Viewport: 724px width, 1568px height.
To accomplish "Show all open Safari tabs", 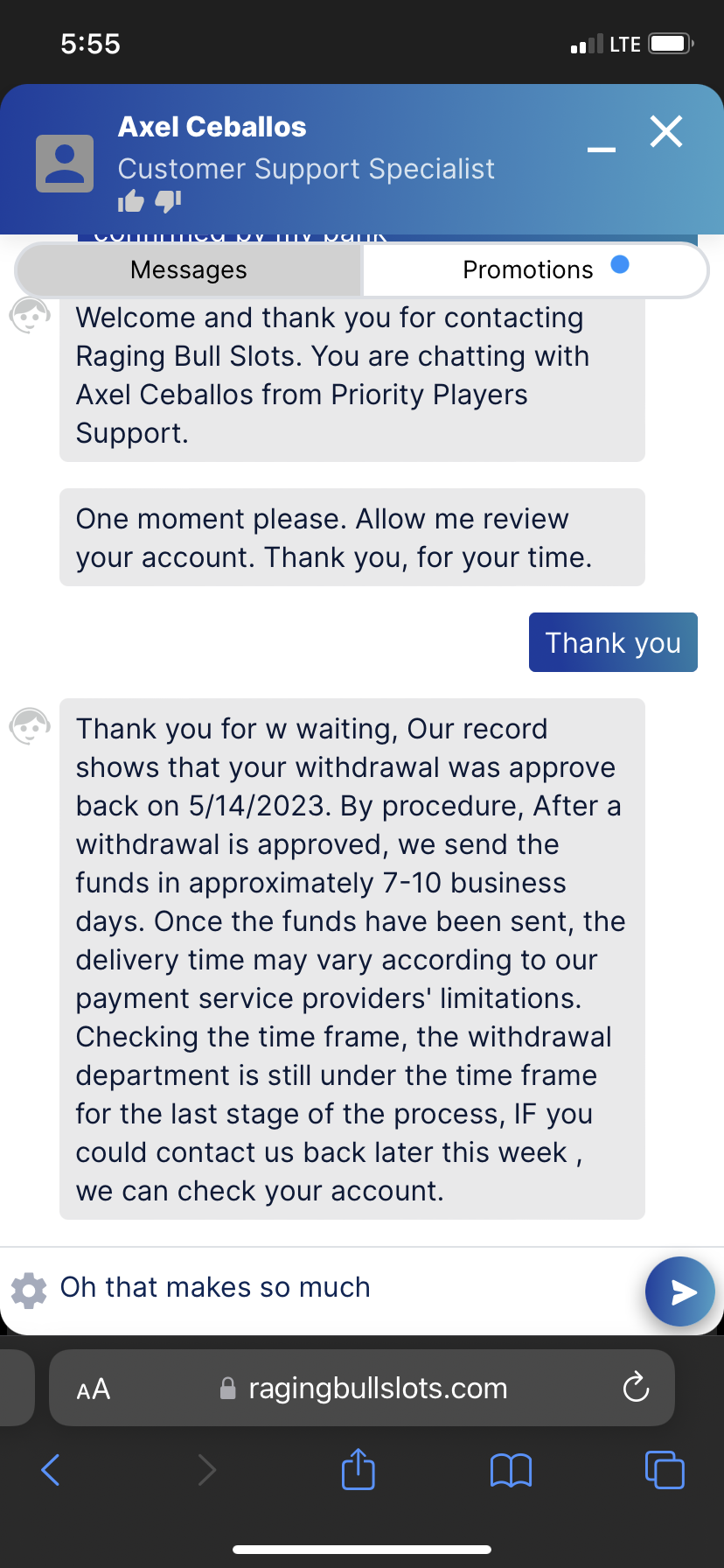I will pyautogui.click(x=665, y=1470).
